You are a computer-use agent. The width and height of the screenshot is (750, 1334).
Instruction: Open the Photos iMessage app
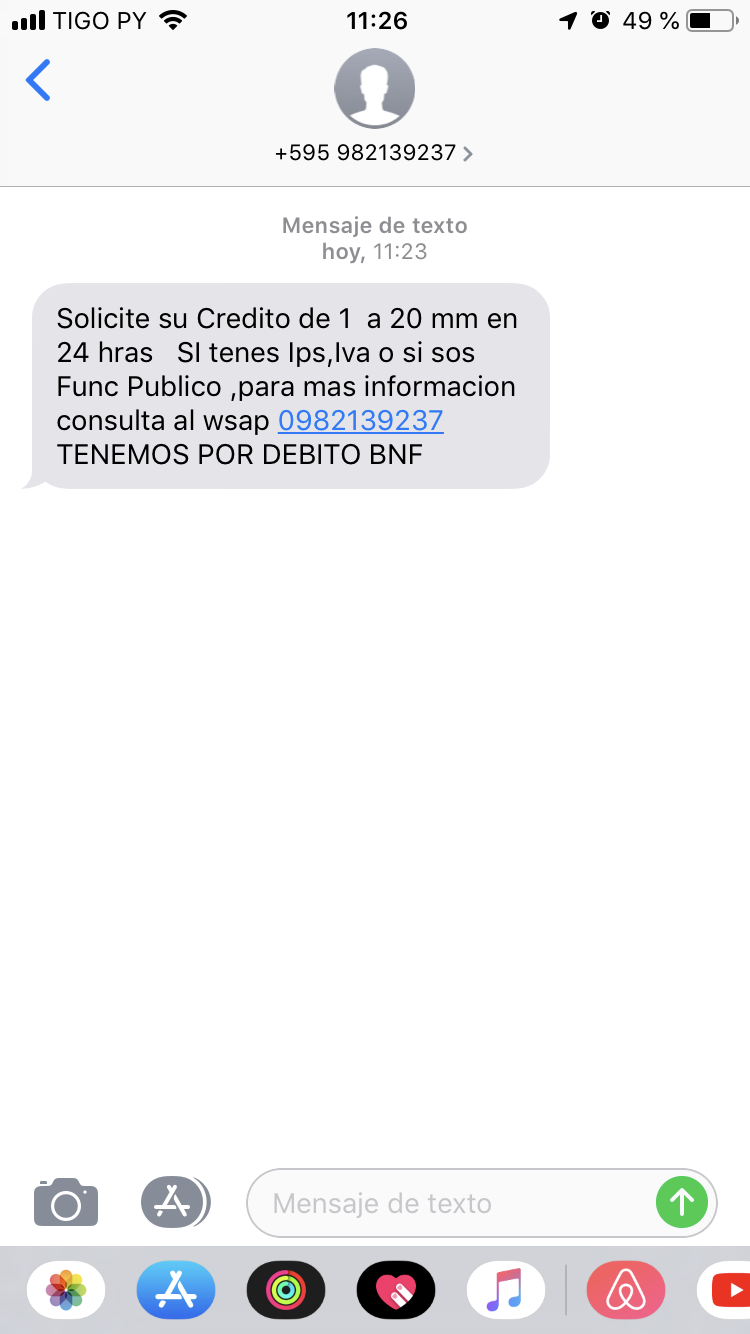click(66, 1290)
